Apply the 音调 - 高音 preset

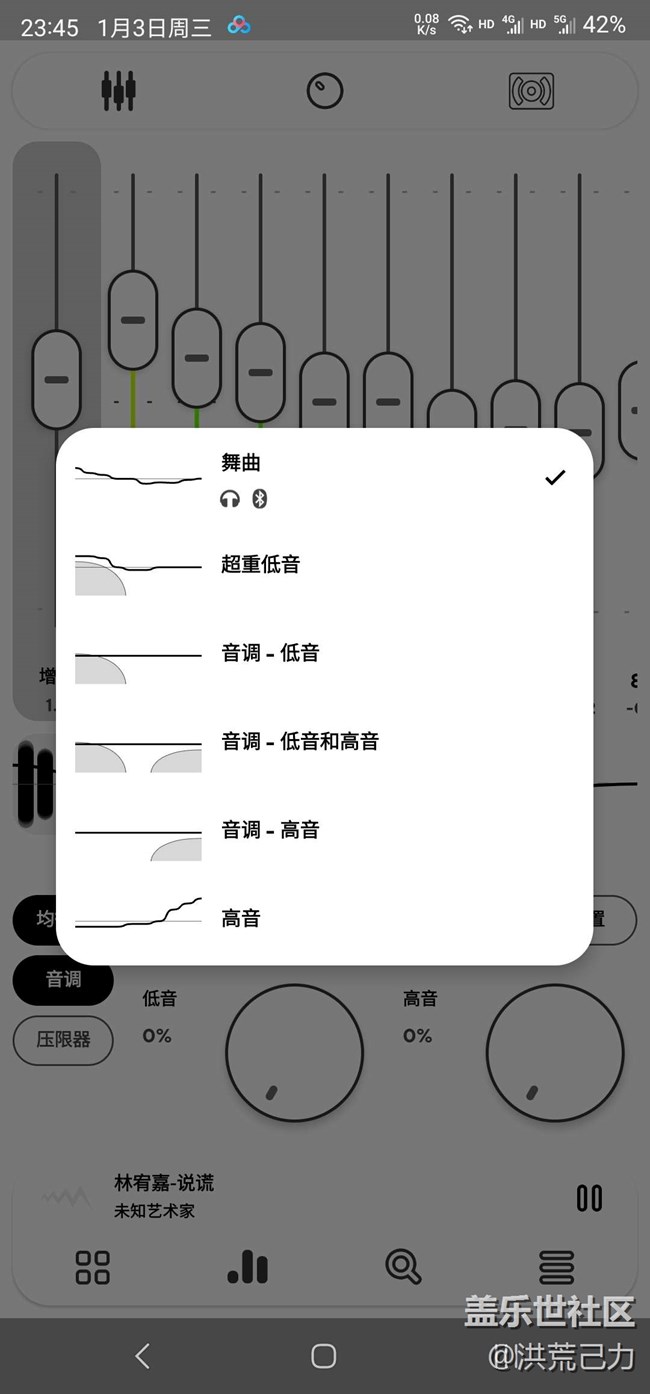(x=322, y=830)
